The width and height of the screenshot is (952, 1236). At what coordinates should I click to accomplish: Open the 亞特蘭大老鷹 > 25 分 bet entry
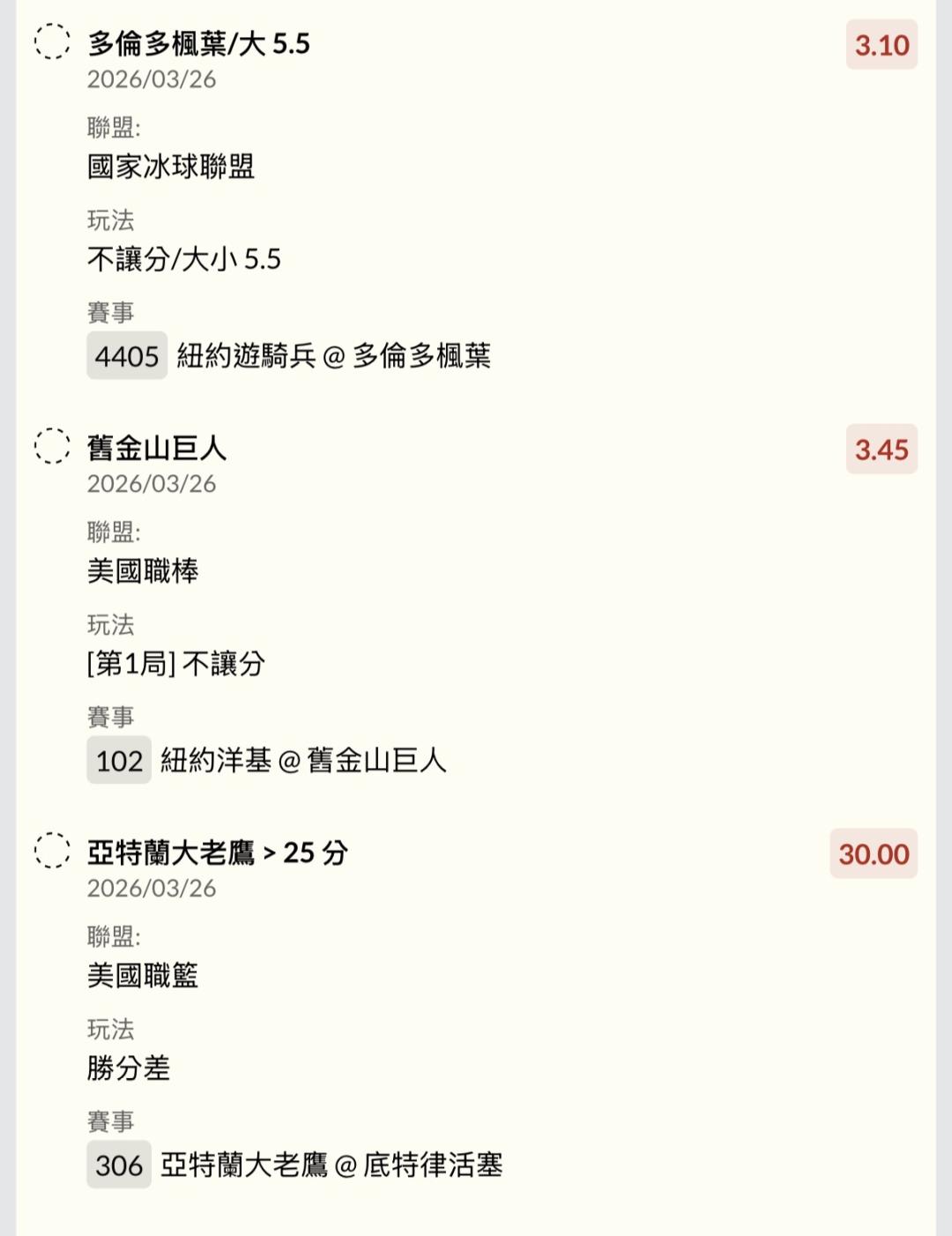pyautogui.click(x=218, y=853)
